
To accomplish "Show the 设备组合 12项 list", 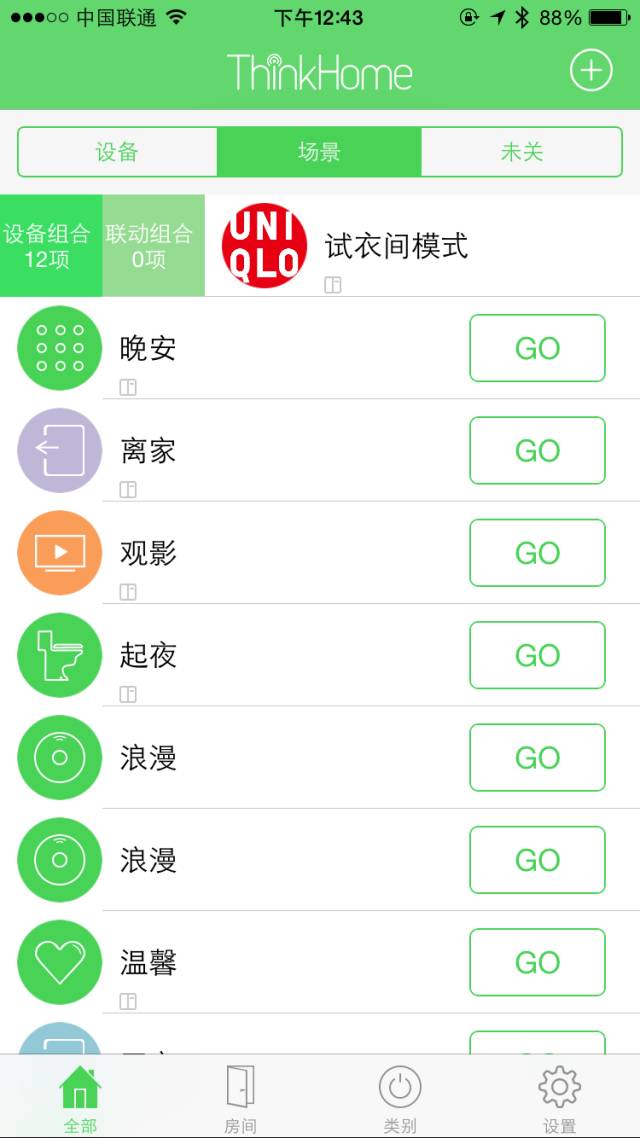I will coord(50,246).
